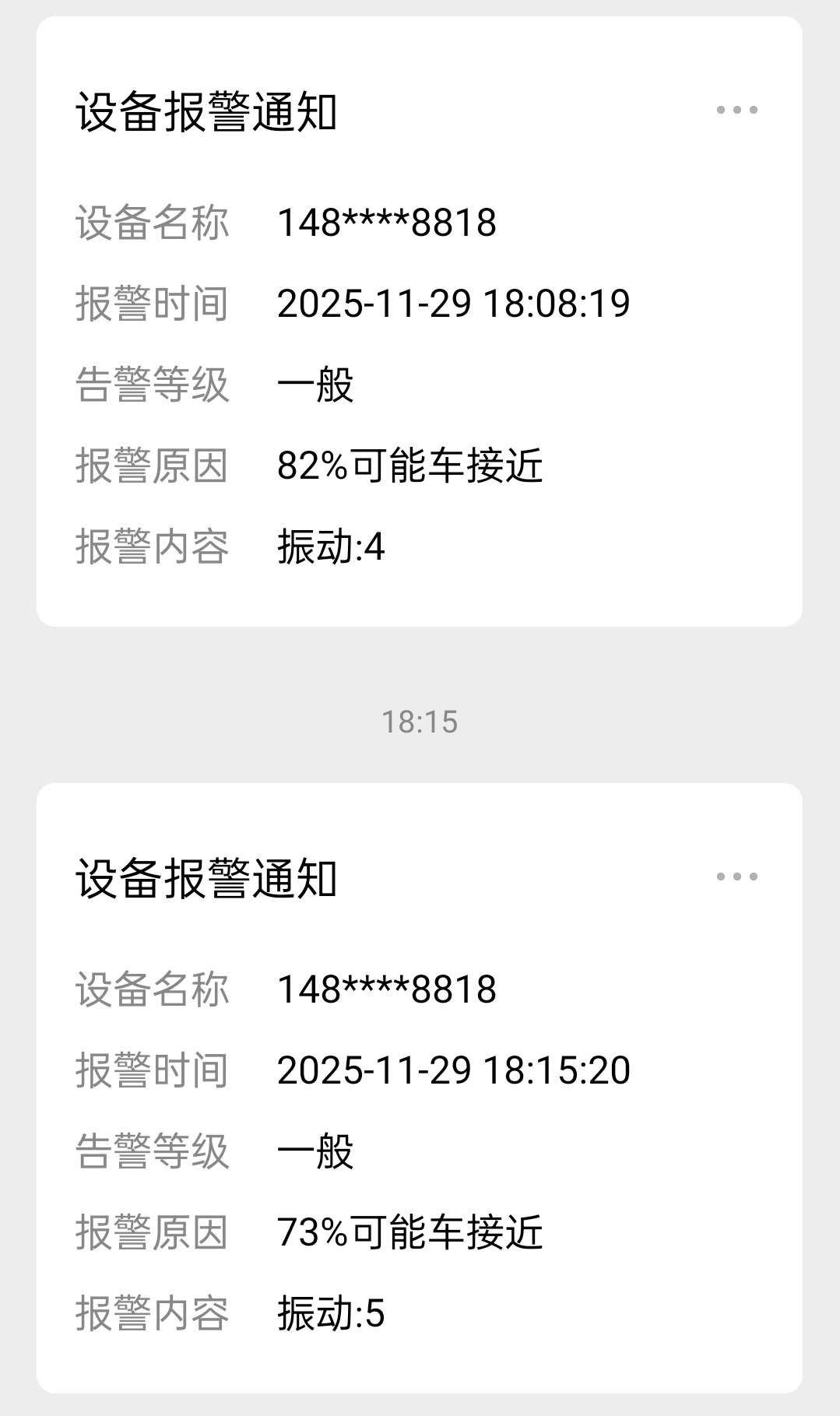Open the 18:08:19 alarm card's three-dot menu
This screenshot has height=1416, width=840.
(736, 110)
